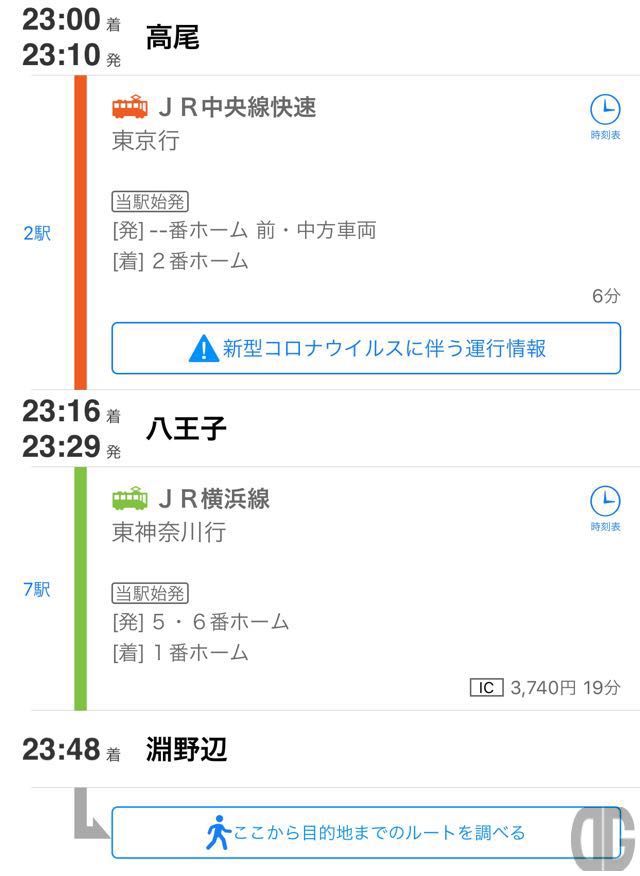Expand the 7駅 stops on Yokohama line

coord(37,590)
